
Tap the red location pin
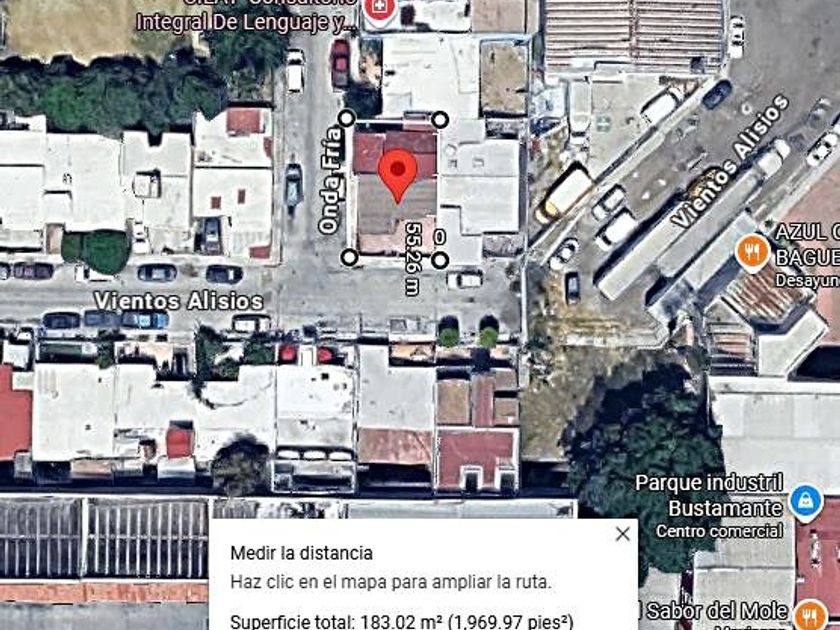tap(401, 173)
